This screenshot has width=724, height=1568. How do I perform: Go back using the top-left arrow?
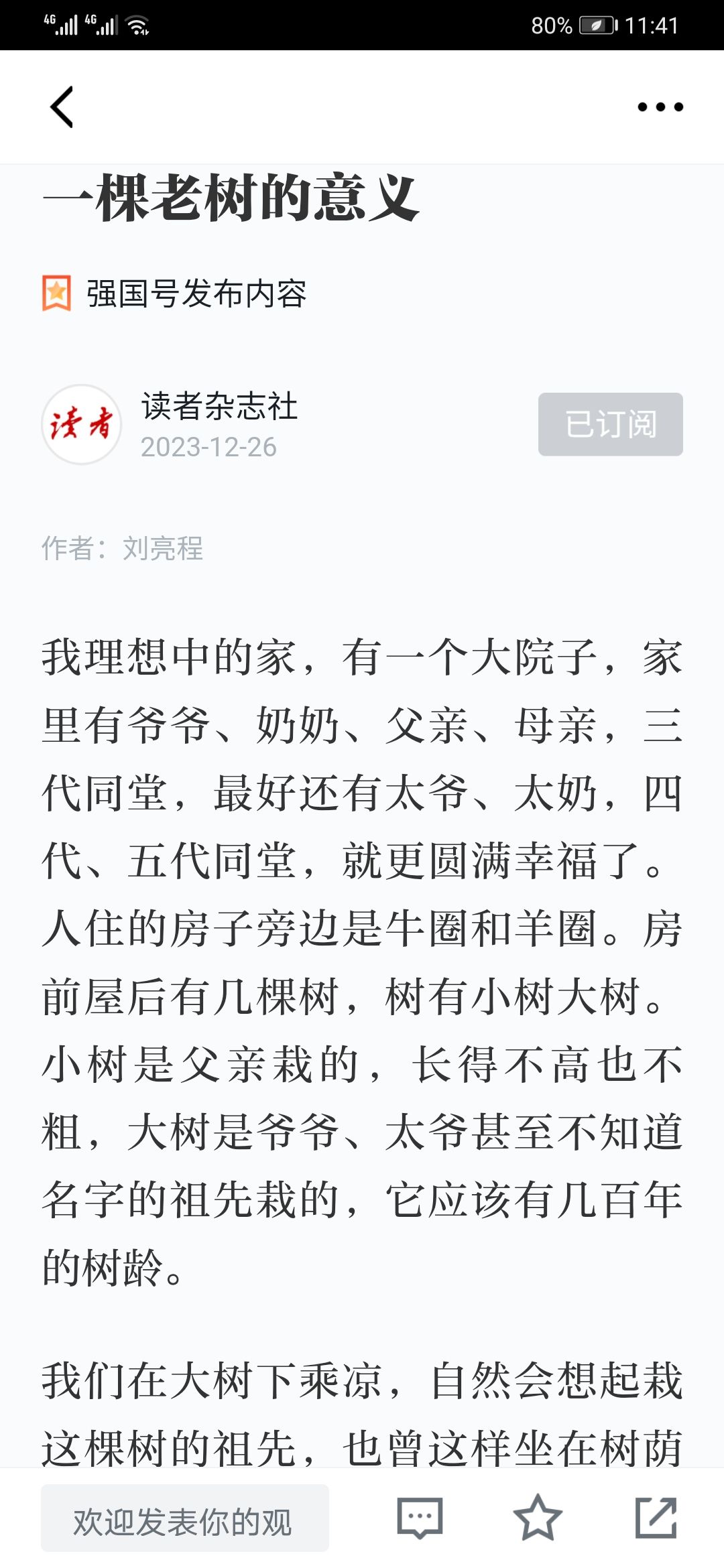(62, 107)
